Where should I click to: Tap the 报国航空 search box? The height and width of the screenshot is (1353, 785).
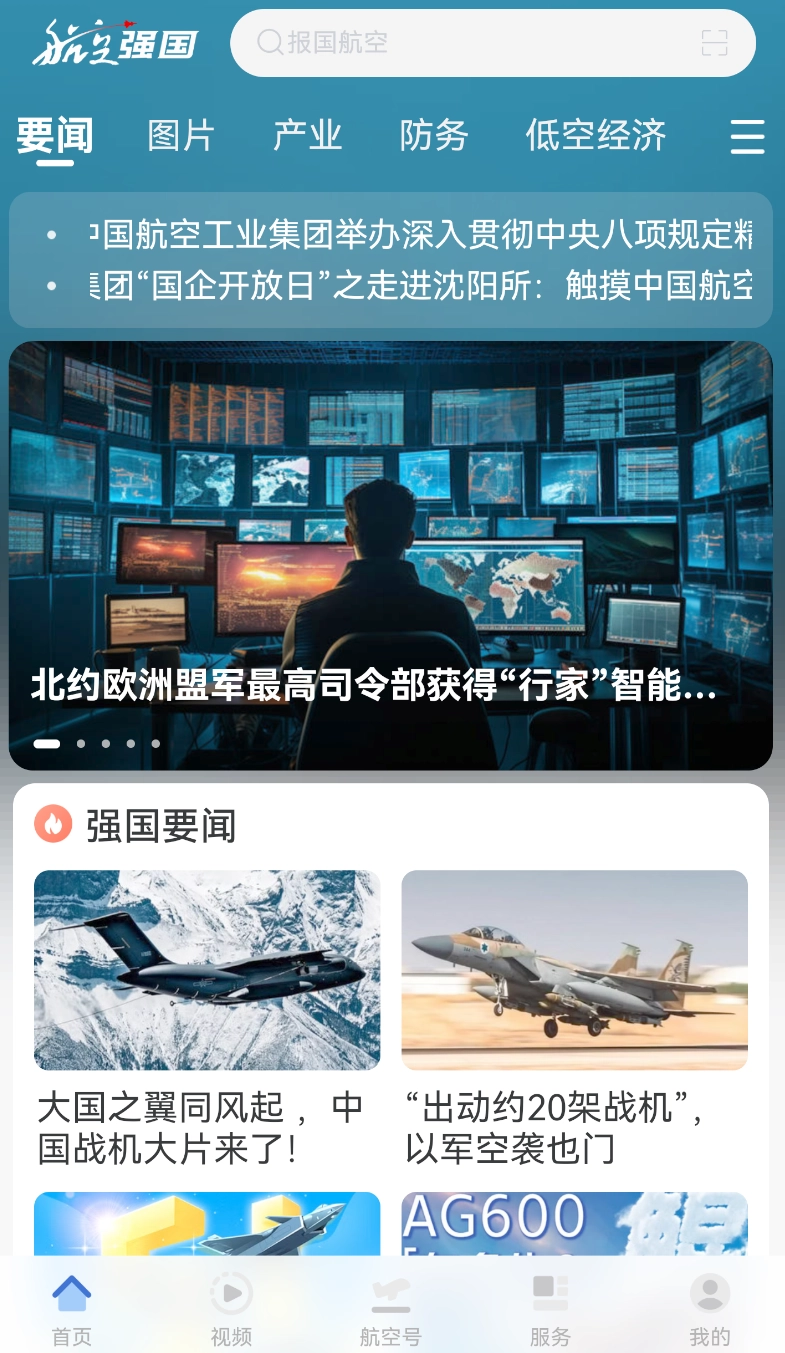tap(470, 43)
